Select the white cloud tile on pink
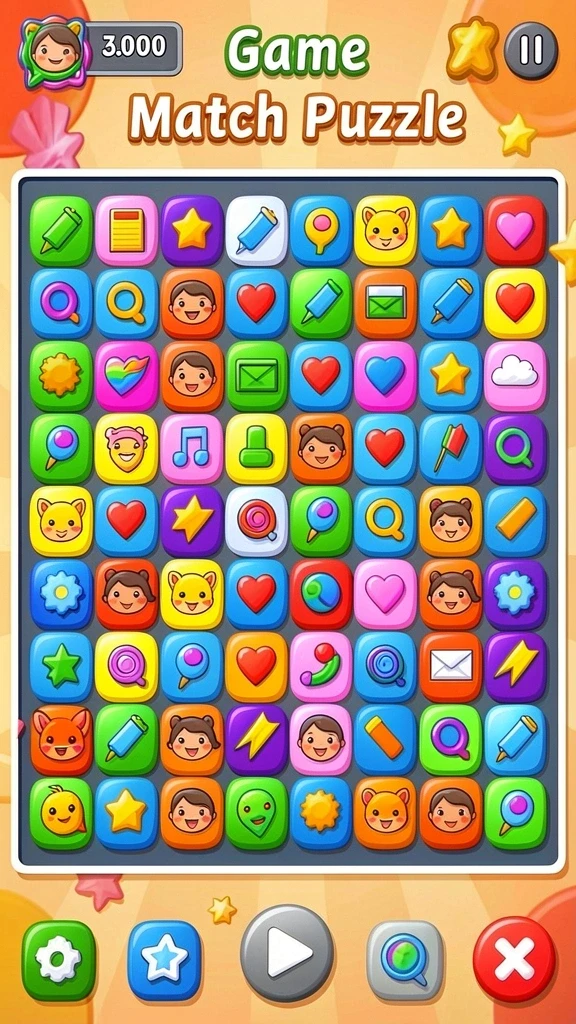The image size is (576, 1024). point(515,376)
